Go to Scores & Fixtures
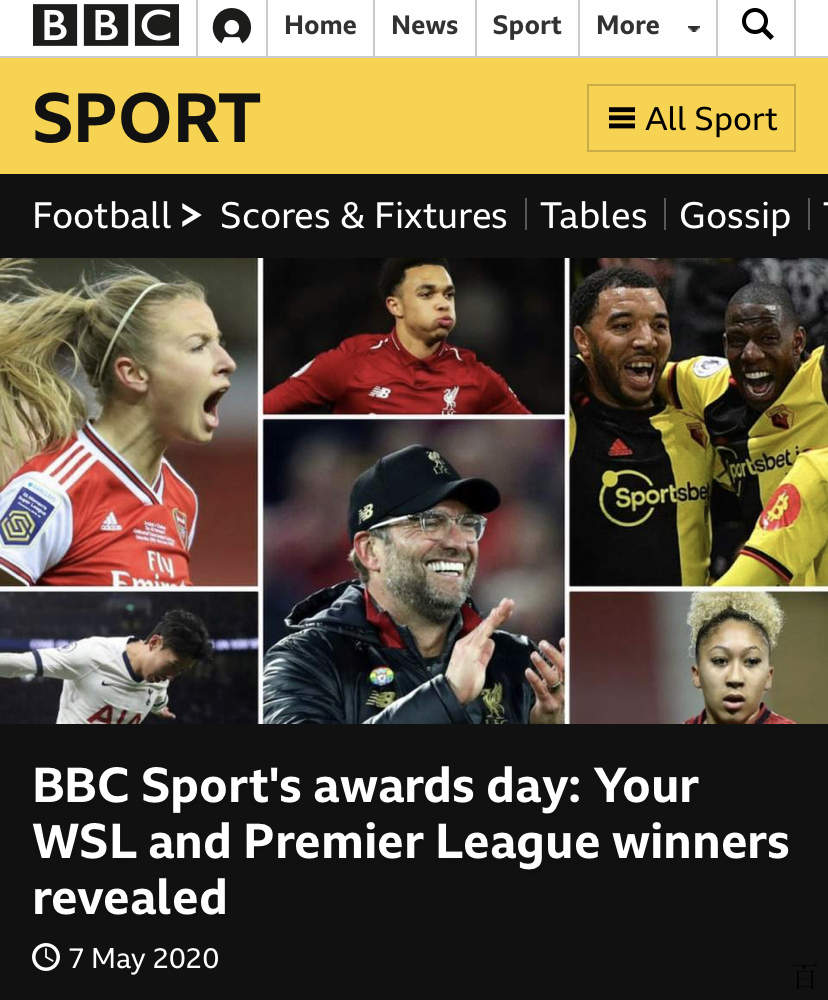 coord(363,216)
